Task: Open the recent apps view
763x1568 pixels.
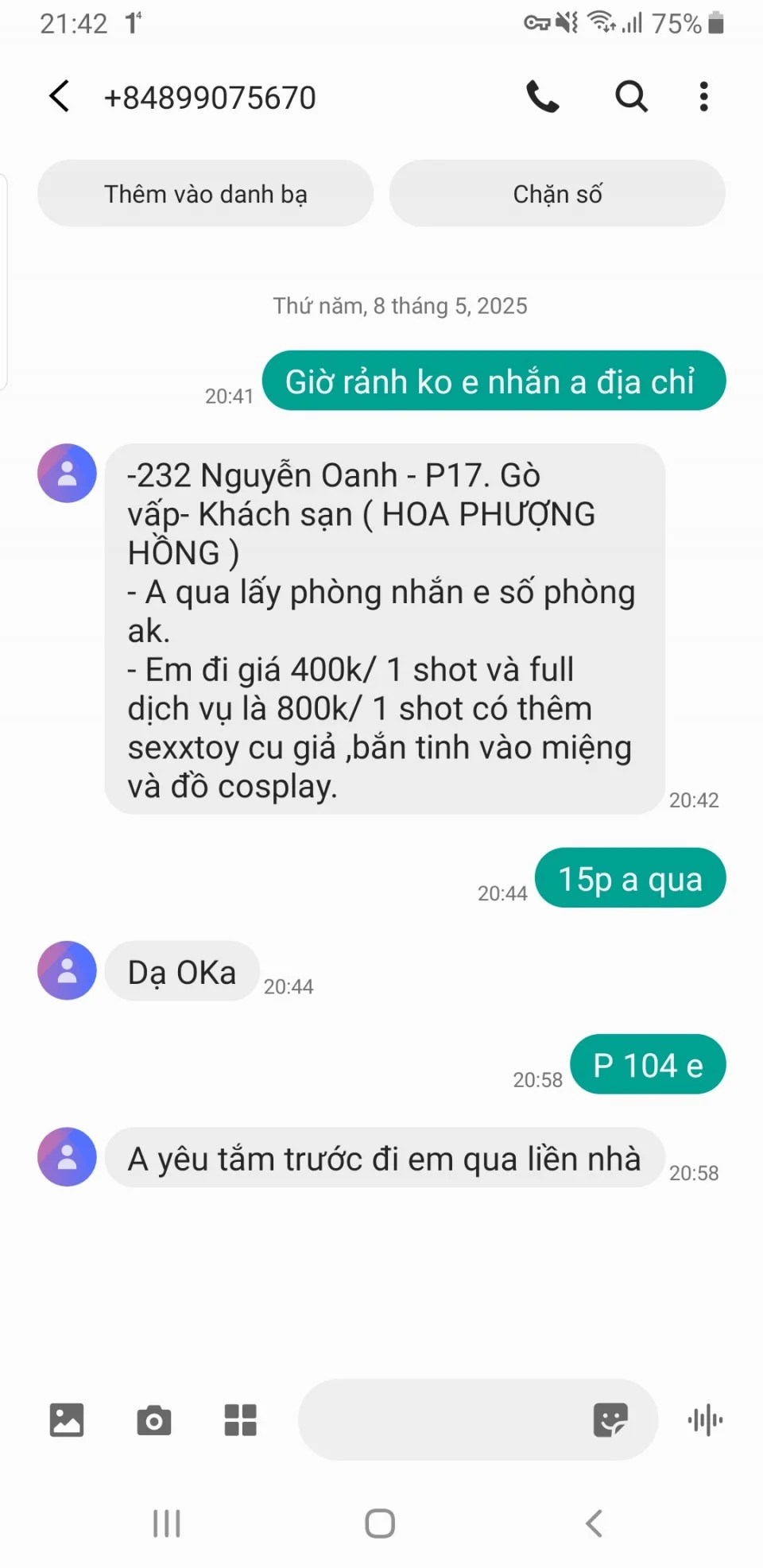Action: (167, 1523)
